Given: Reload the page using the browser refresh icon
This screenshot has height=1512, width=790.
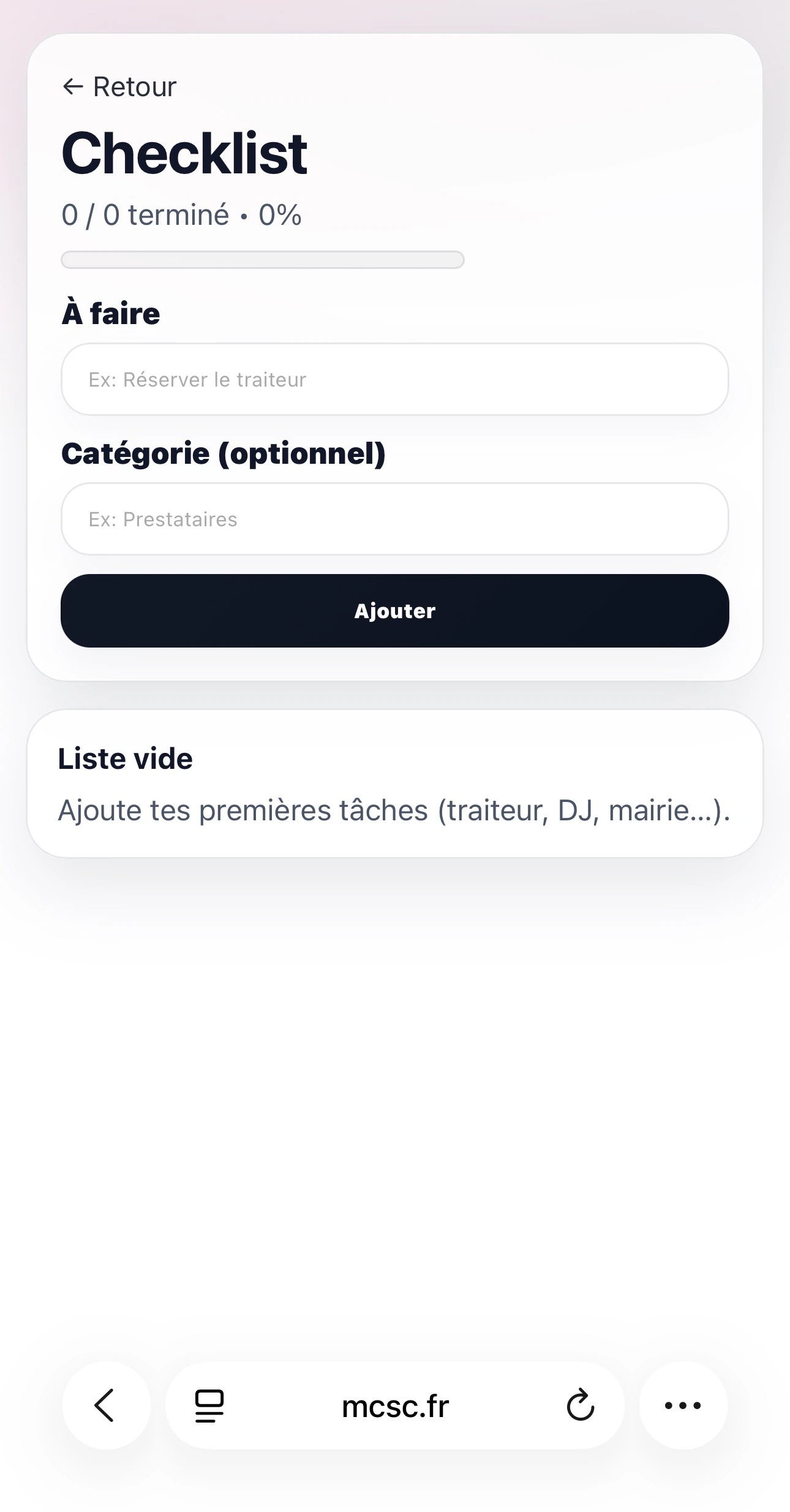Looking at the screenshot, I should pyautogui.click(x=580, y=1406).
